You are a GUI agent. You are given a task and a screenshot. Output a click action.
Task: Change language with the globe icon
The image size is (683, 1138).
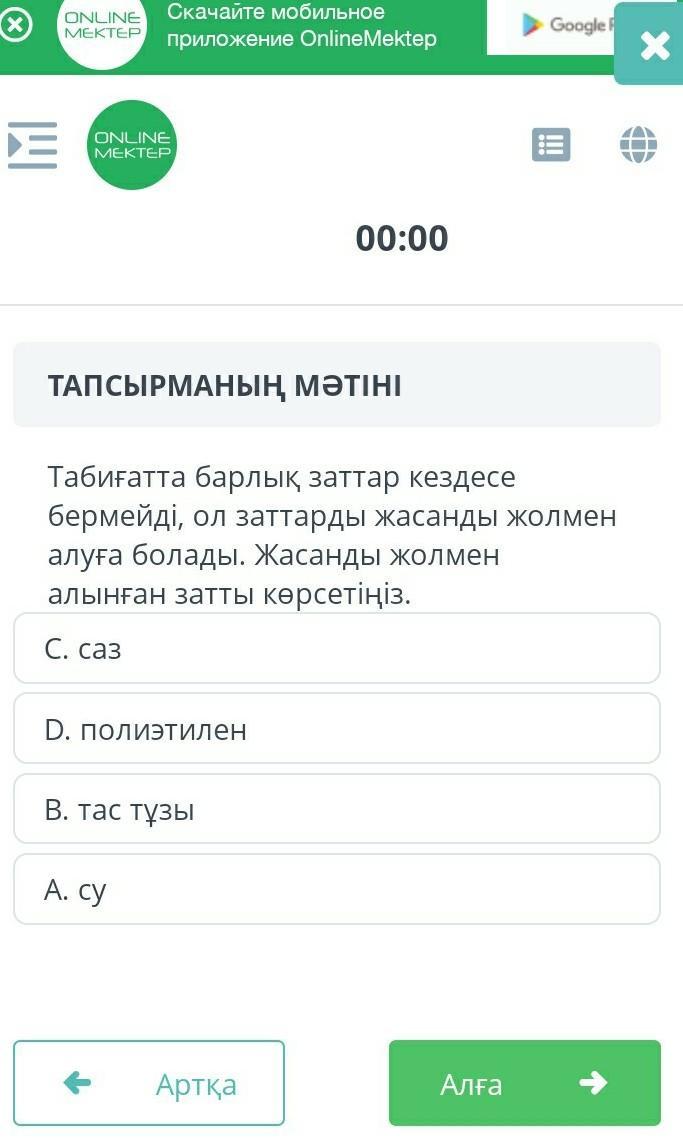click(638, 144)
